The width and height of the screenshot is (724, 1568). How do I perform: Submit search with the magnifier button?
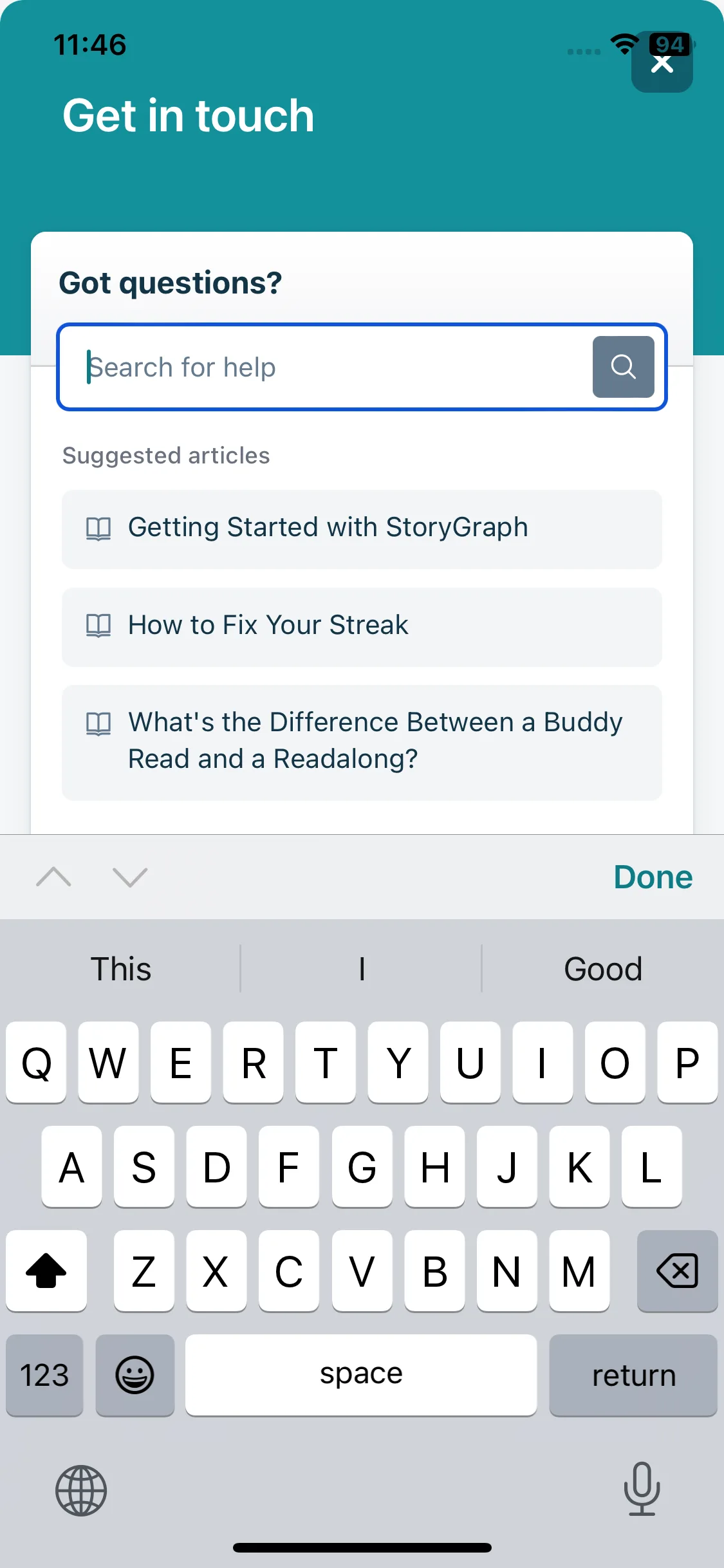(623, 367)
